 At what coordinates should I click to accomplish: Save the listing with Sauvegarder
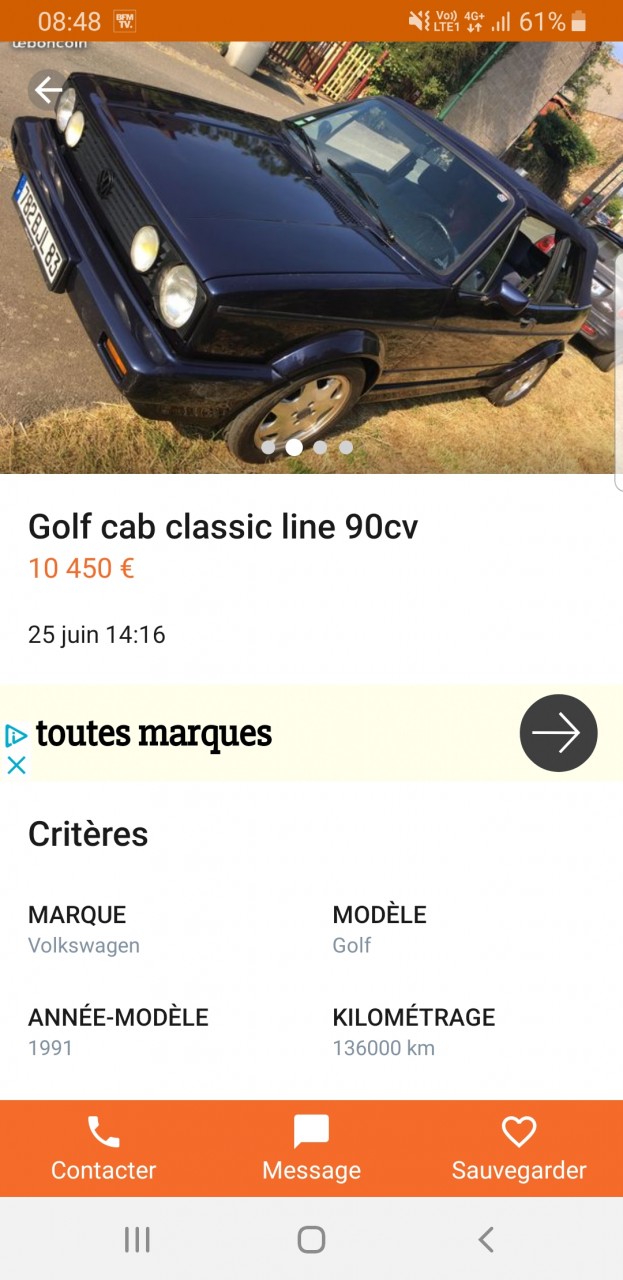click(x=518, y=1148)
